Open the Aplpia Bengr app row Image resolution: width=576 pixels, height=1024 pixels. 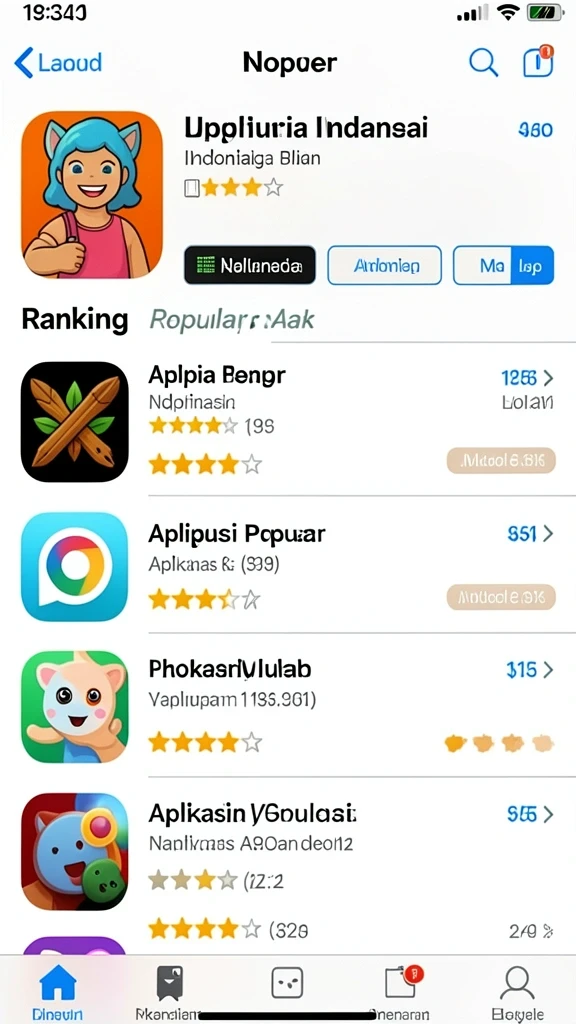[x=288, y=422]
